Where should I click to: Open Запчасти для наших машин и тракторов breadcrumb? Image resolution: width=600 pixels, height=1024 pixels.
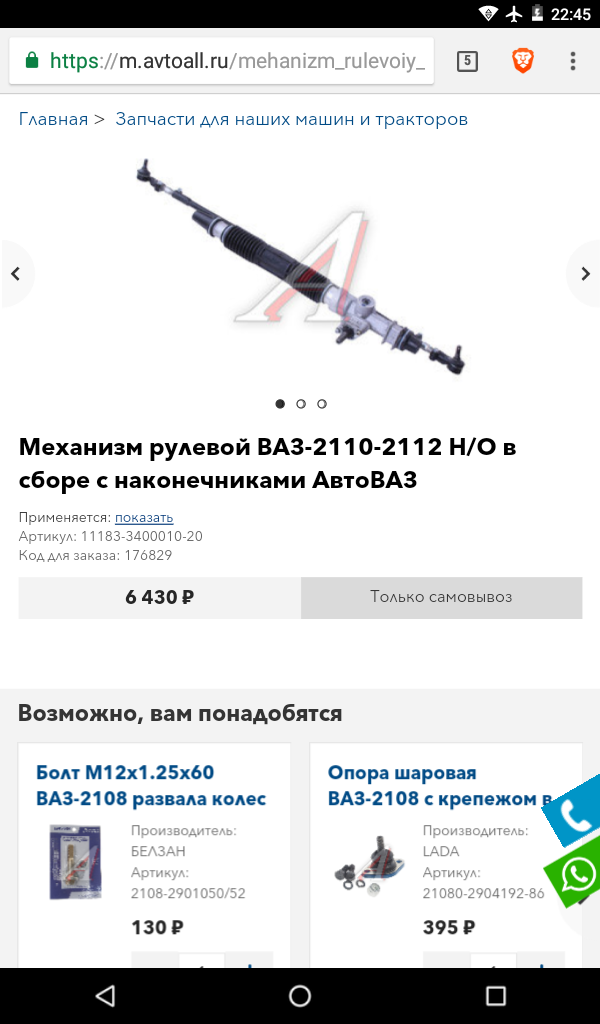tap(291, 120)
